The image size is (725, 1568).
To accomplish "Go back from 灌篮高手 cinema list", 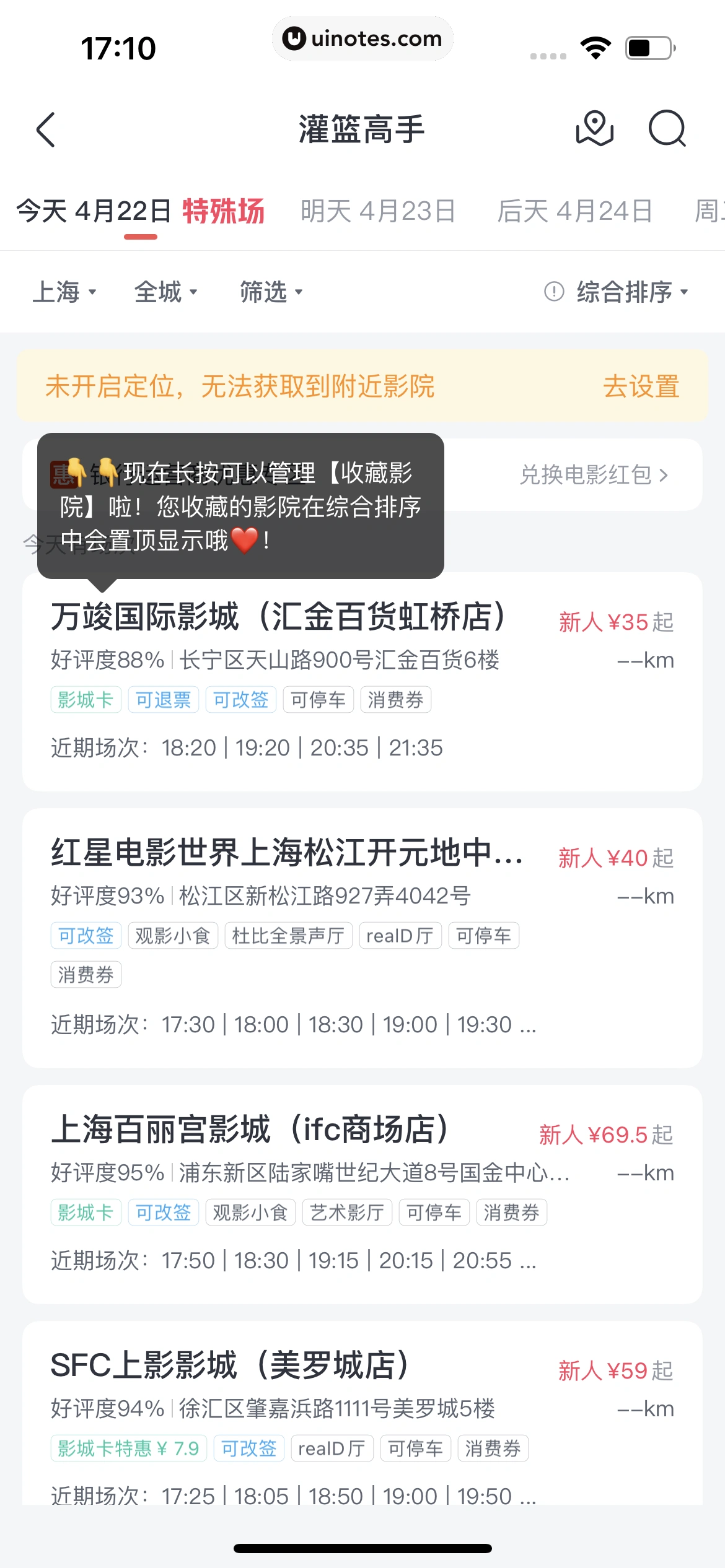I will (46, 129).
